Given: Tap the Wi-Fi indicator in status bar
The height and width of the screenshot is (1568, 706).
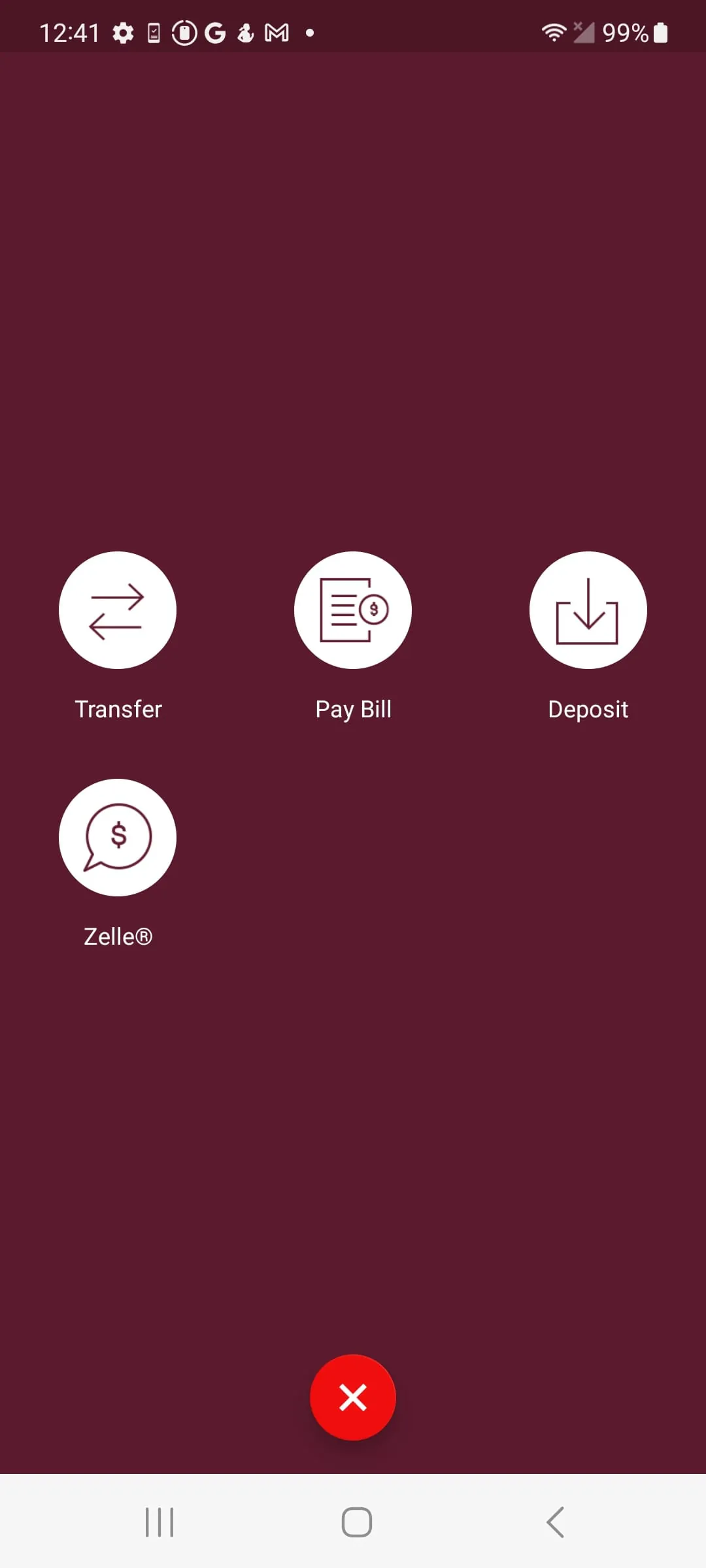Looking at the screenshot, I should 553,31.
